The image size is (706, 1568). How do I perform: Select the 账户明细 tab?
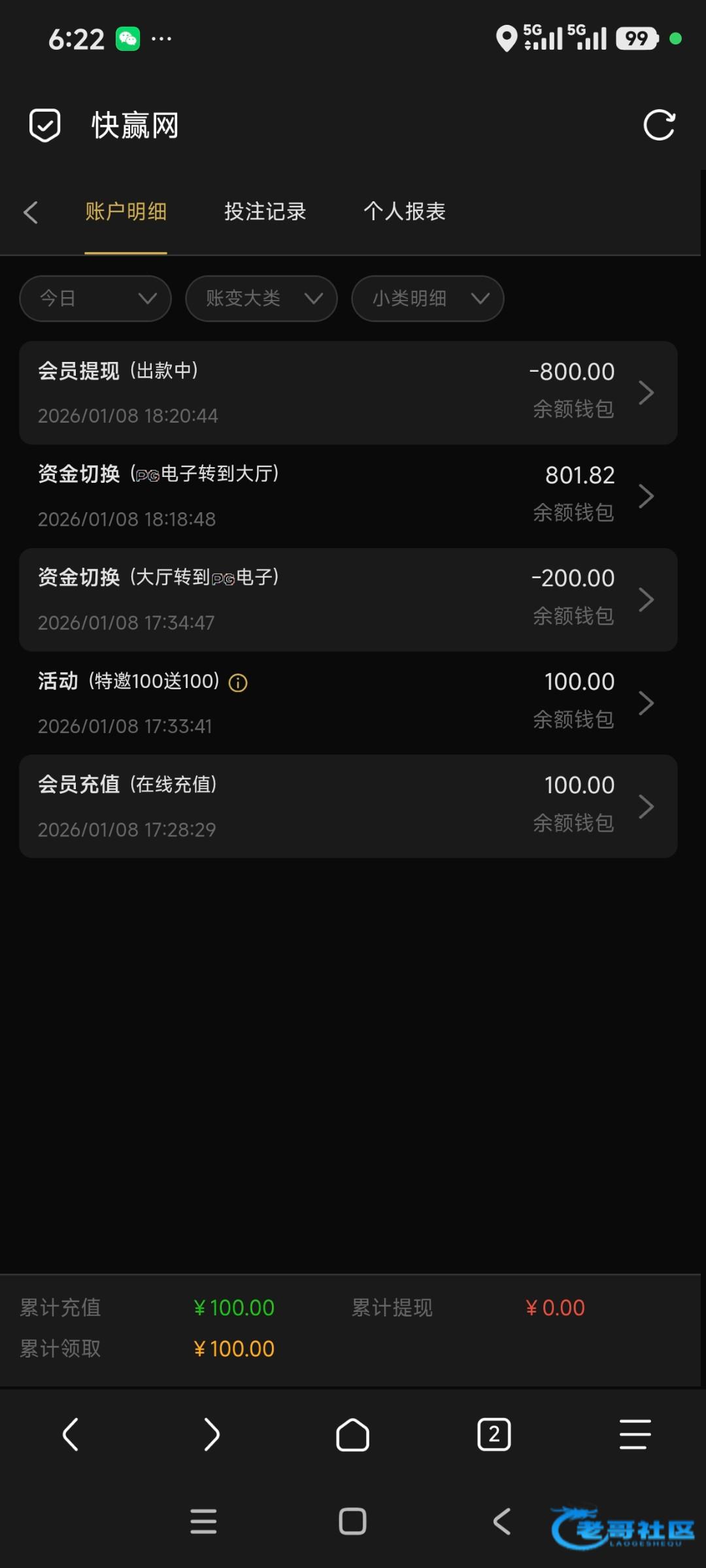point(126,212)
